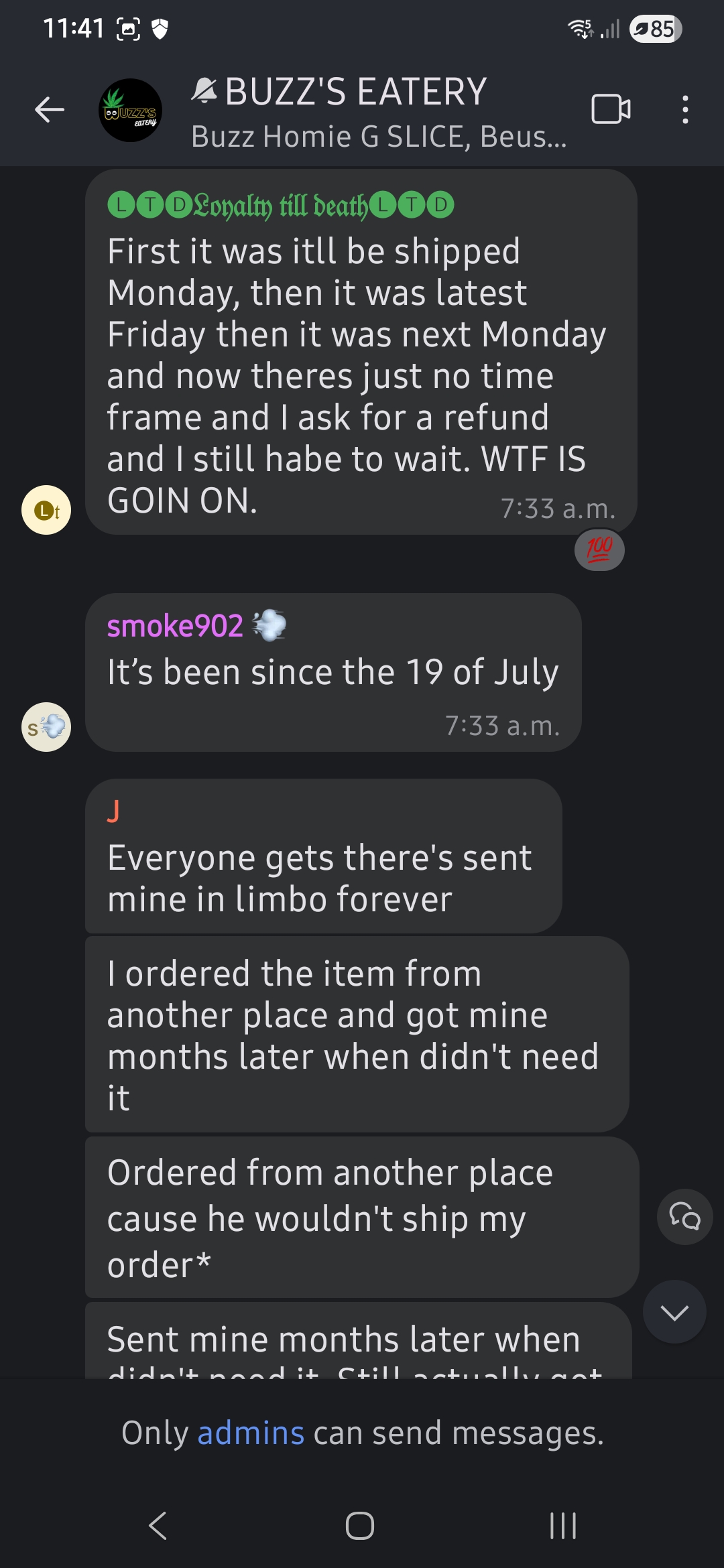The width and height of the screenshot is (724, 1568).
Task: Start a video call with the group
Action: [611, 110]
